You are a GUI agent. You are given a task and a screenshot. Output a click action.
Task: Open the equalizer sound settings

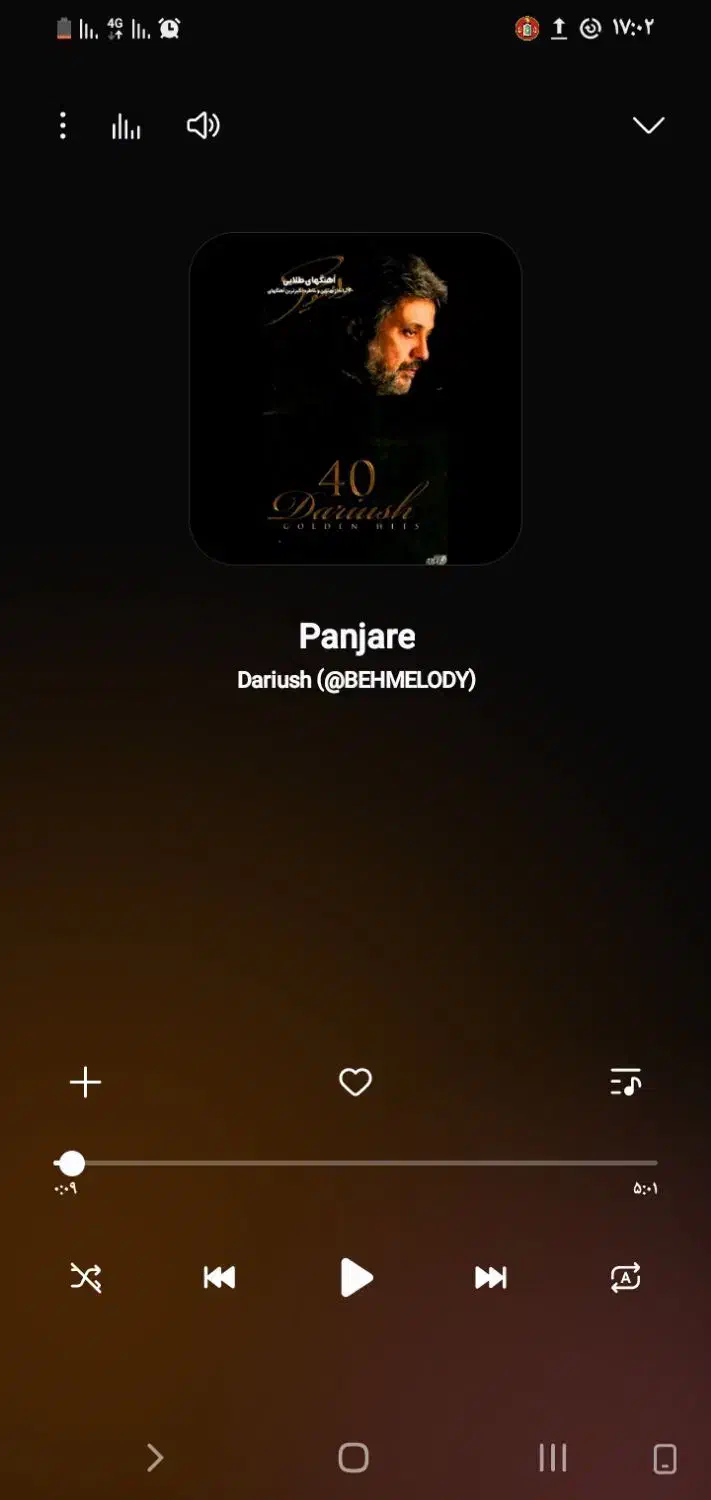pos(126,126)
